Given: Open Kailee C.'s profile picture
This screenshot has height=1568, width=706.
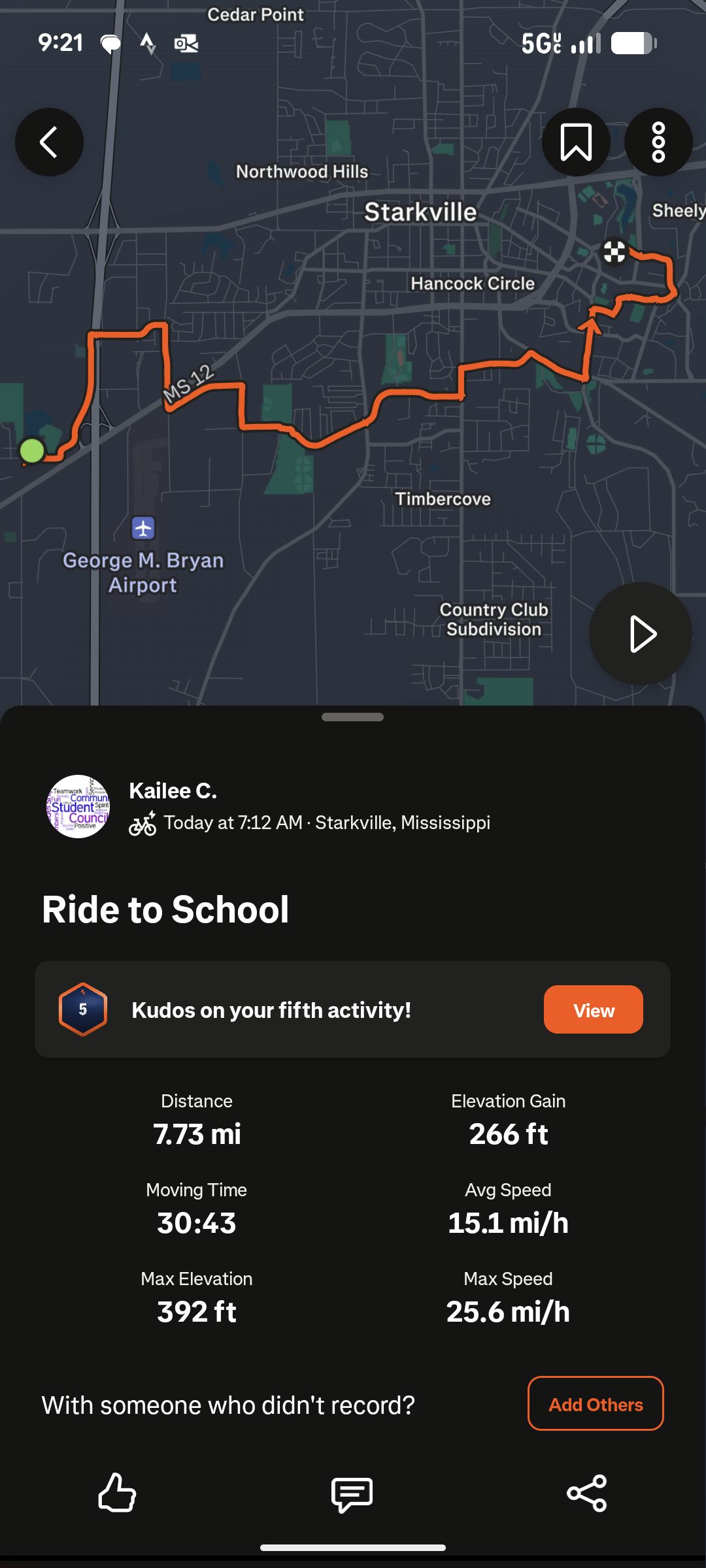Looking at the screenshot, I should click(x=78, y=806).
